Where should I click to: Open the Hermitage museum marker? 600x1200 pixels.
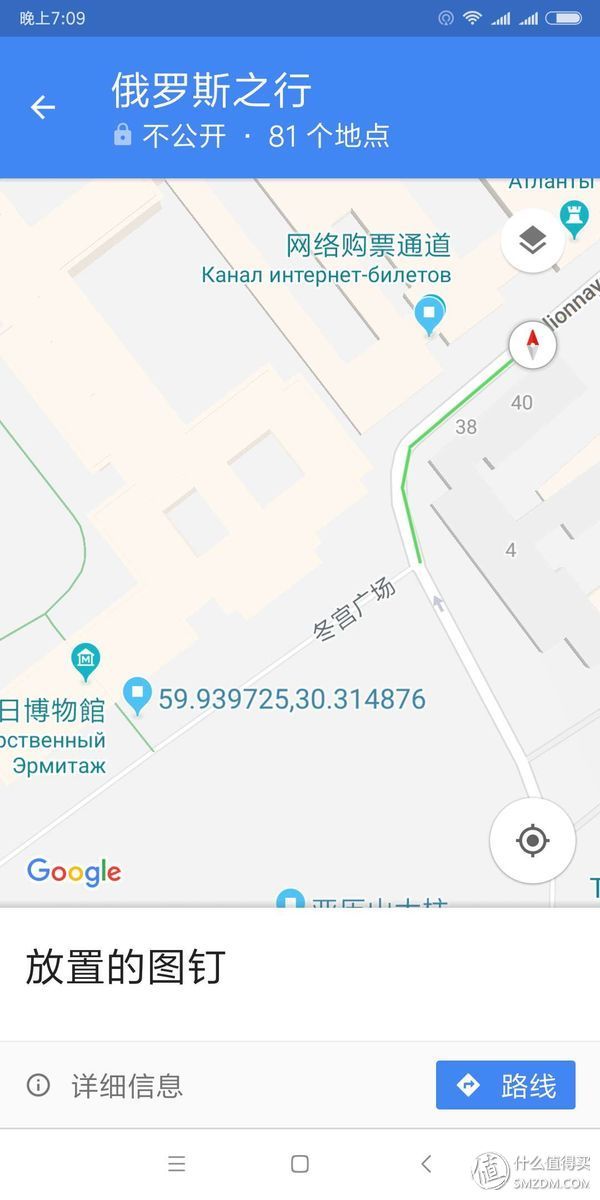(86, 660)
